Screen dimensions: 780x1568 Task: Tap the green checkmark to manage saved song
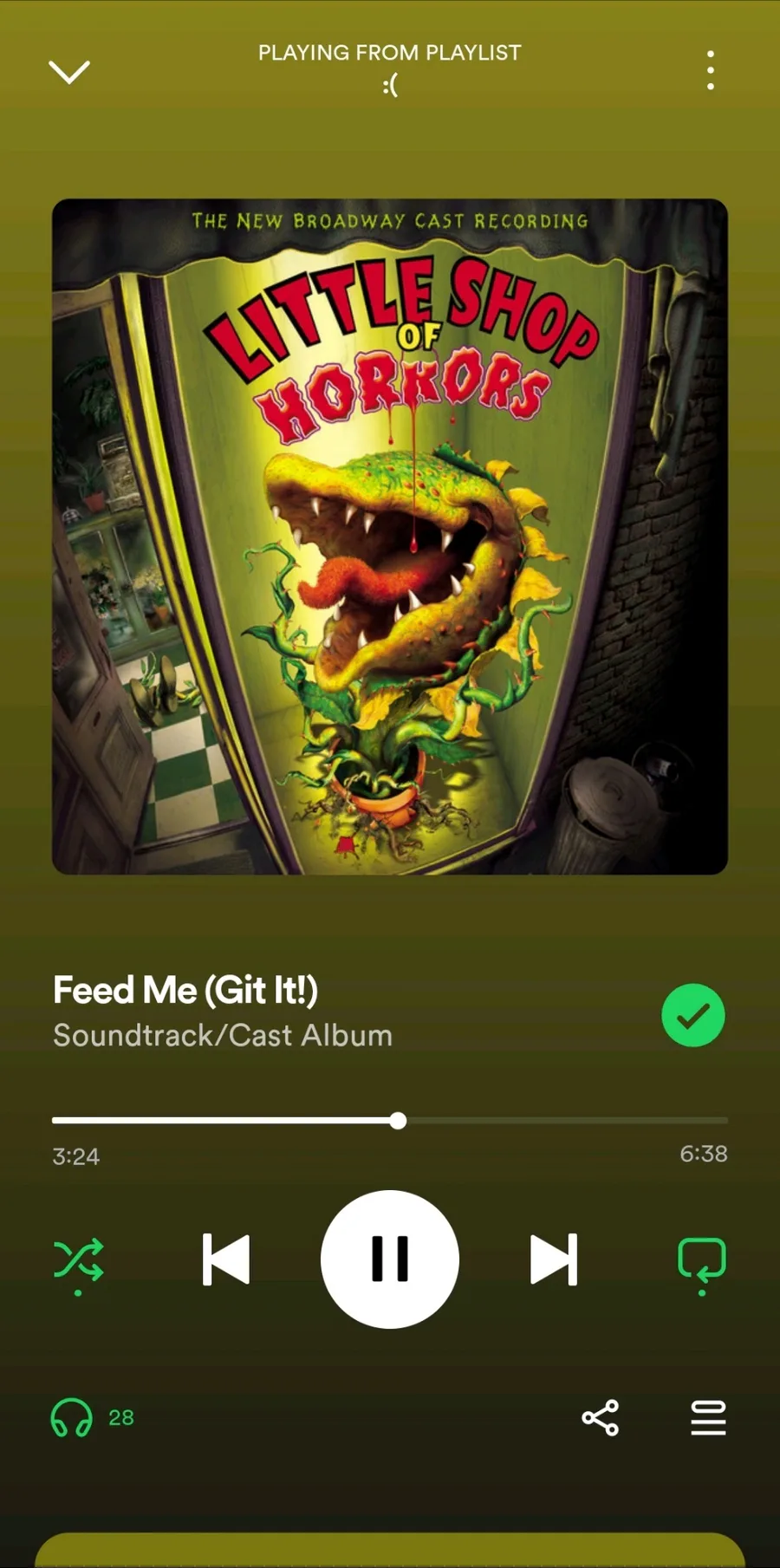tap(693, 1015)
